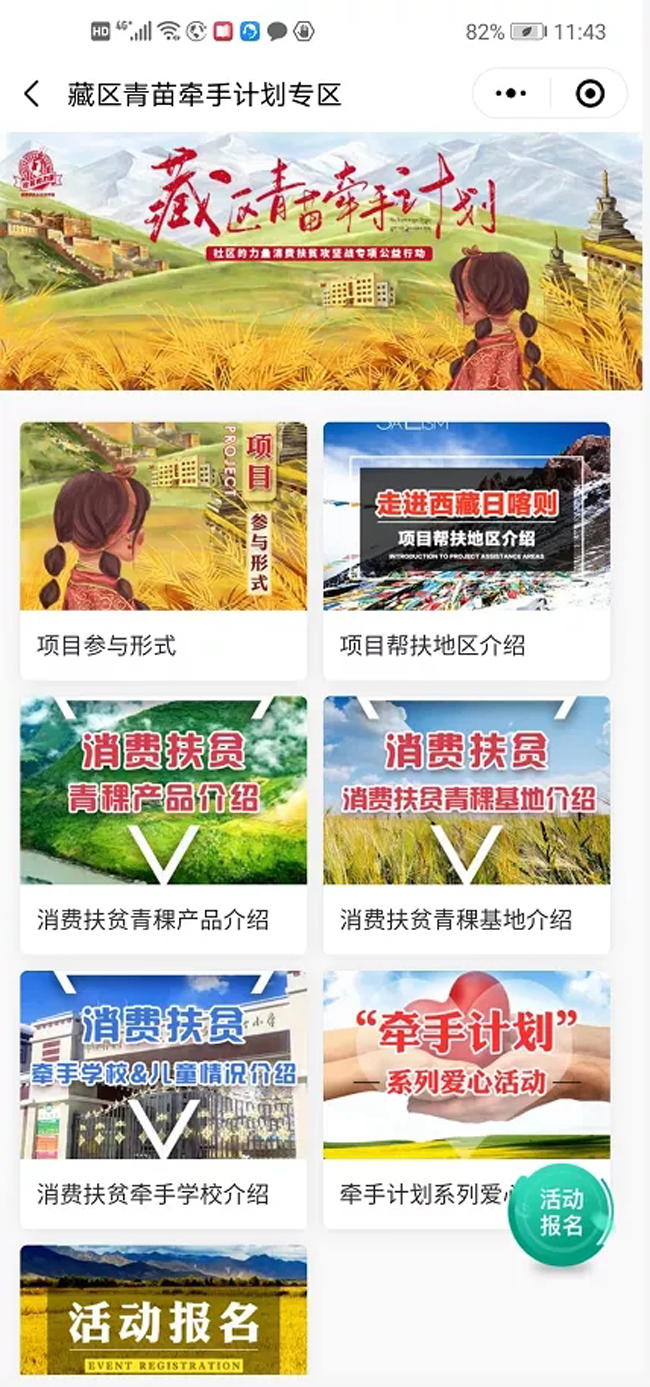Viewport: 650px width, 1387px height.
Task: Open the 活动报名 Event Registration card
Action: (x=163, y=1312)
